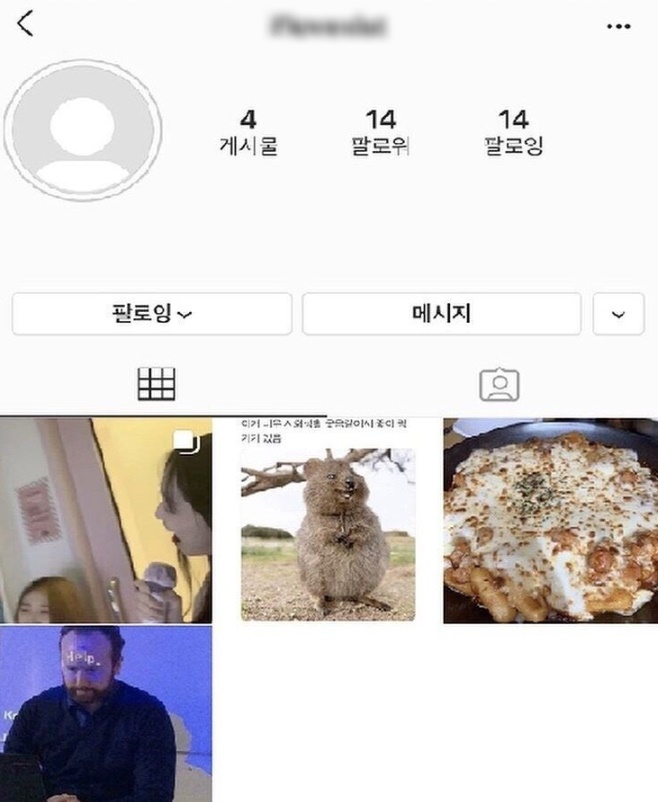The width and height of the screenshot is (658, 802).
Task: Open the cheesy food dish post
Action: point(550,520)
